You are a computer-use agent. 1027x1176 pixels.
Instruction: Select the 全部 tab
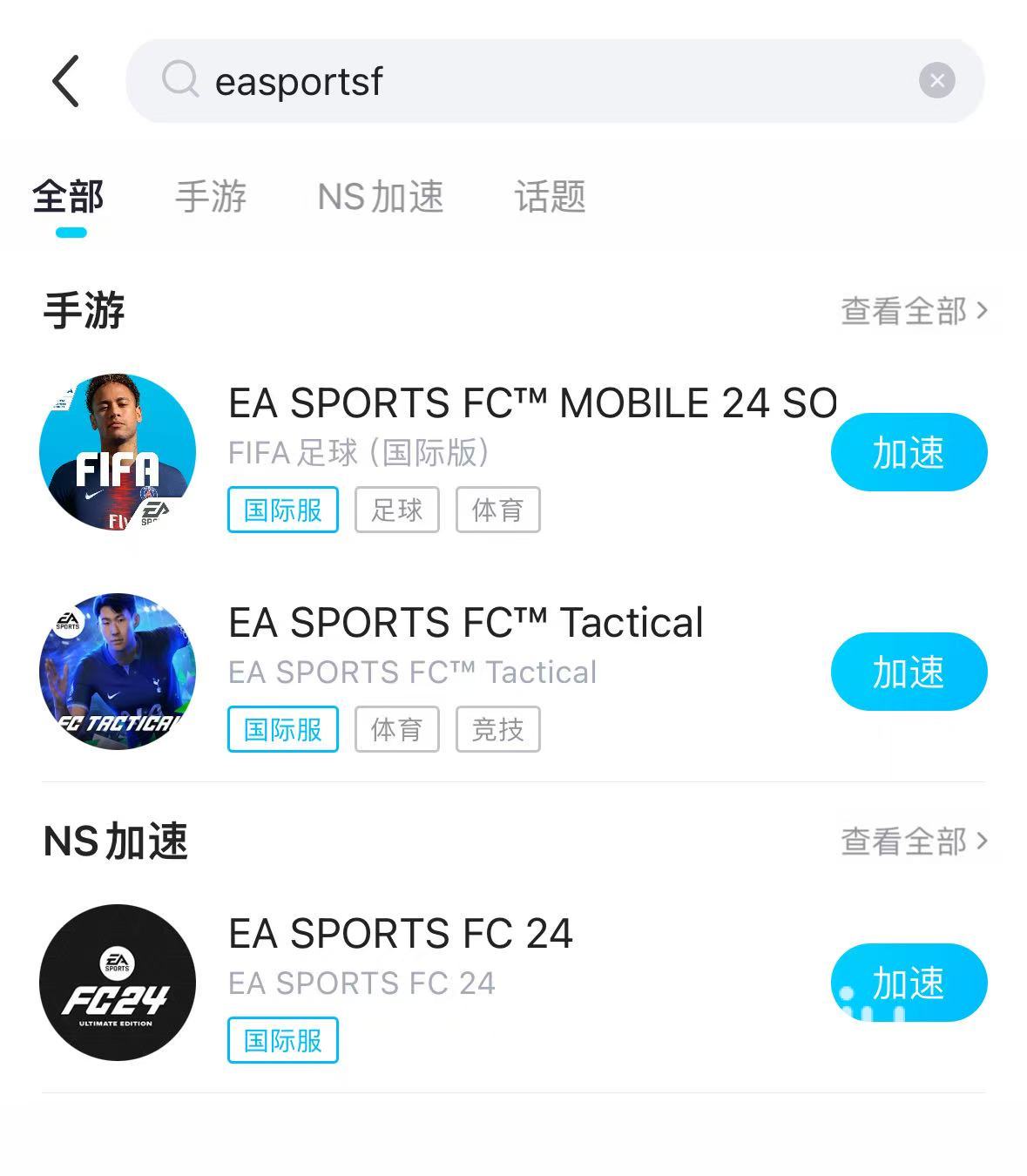[x=69, y=197]
